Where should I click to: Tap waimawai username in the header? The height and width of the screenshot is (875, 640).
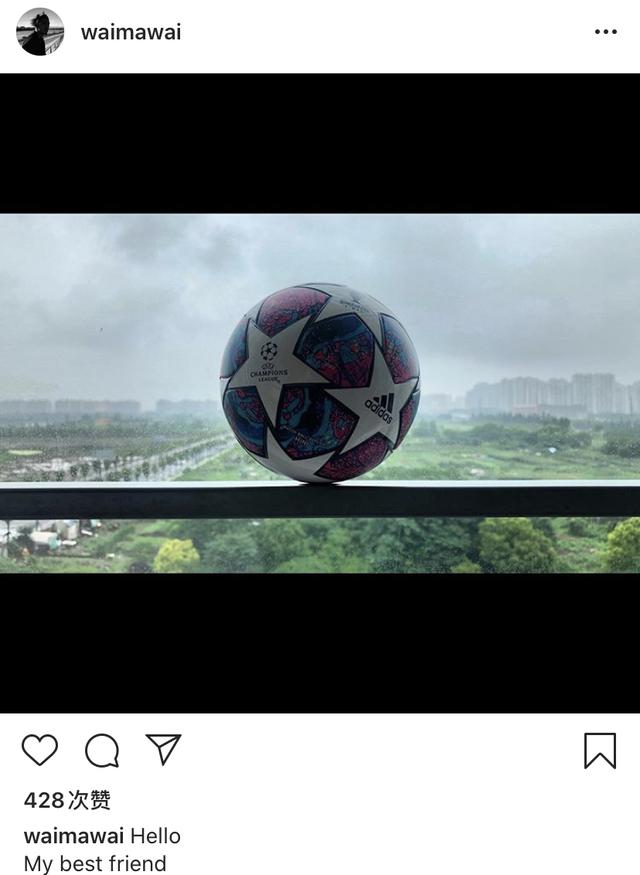click(131, 32)
